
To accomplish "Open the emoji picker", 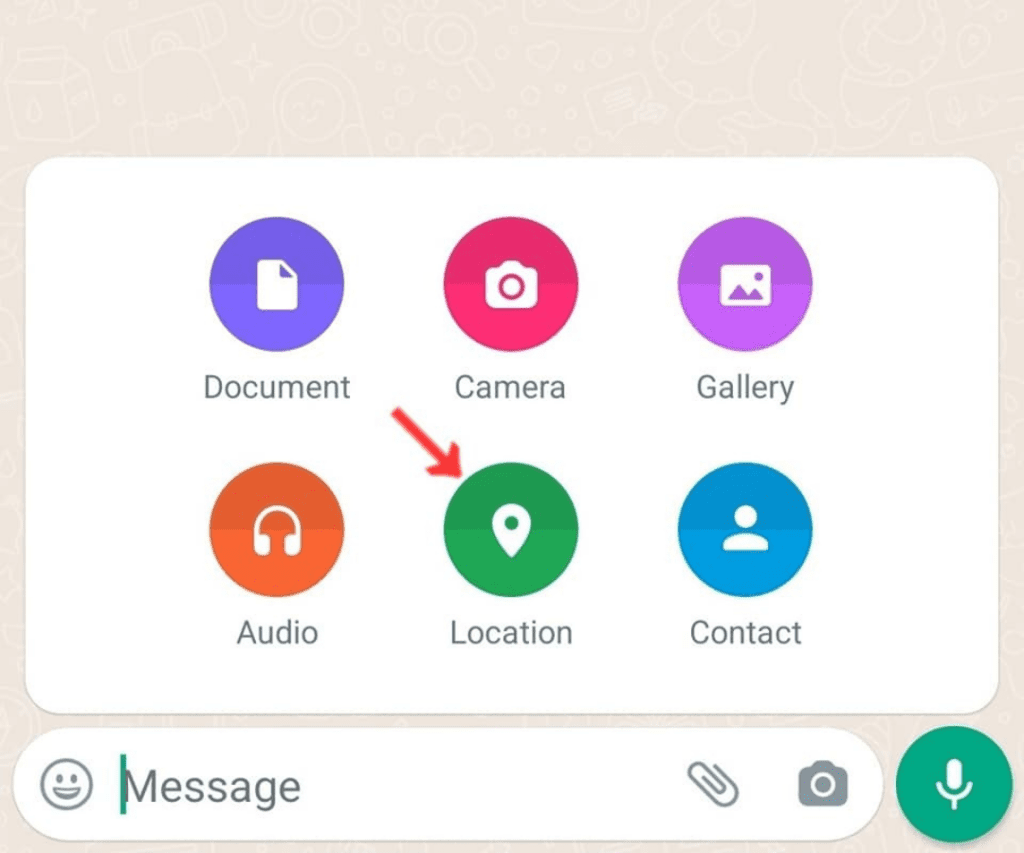I will pos(67,783).
